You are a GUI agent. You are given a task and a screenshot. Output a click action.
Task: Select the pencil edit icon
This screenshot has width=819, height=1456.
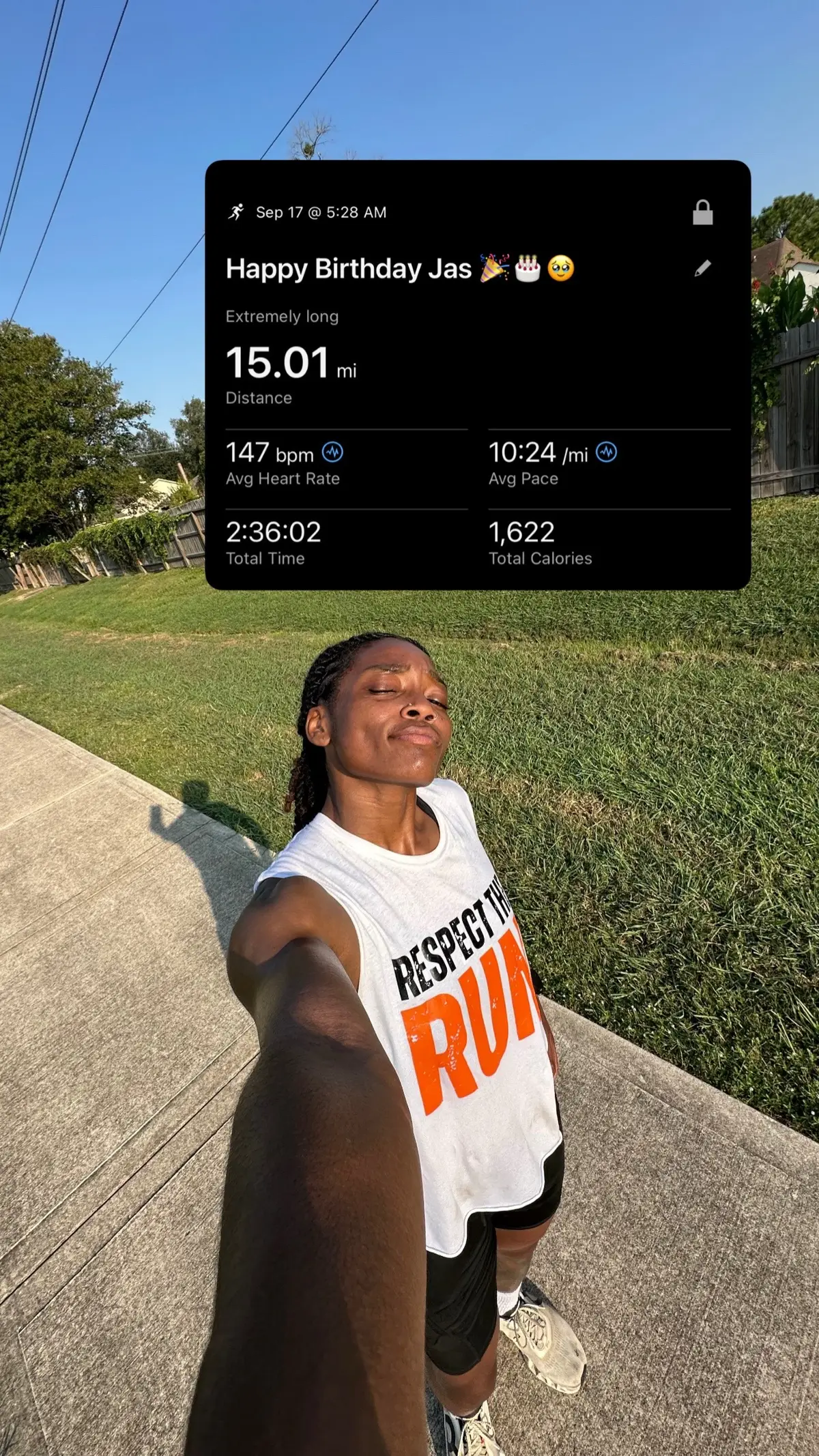click(704, 268)
